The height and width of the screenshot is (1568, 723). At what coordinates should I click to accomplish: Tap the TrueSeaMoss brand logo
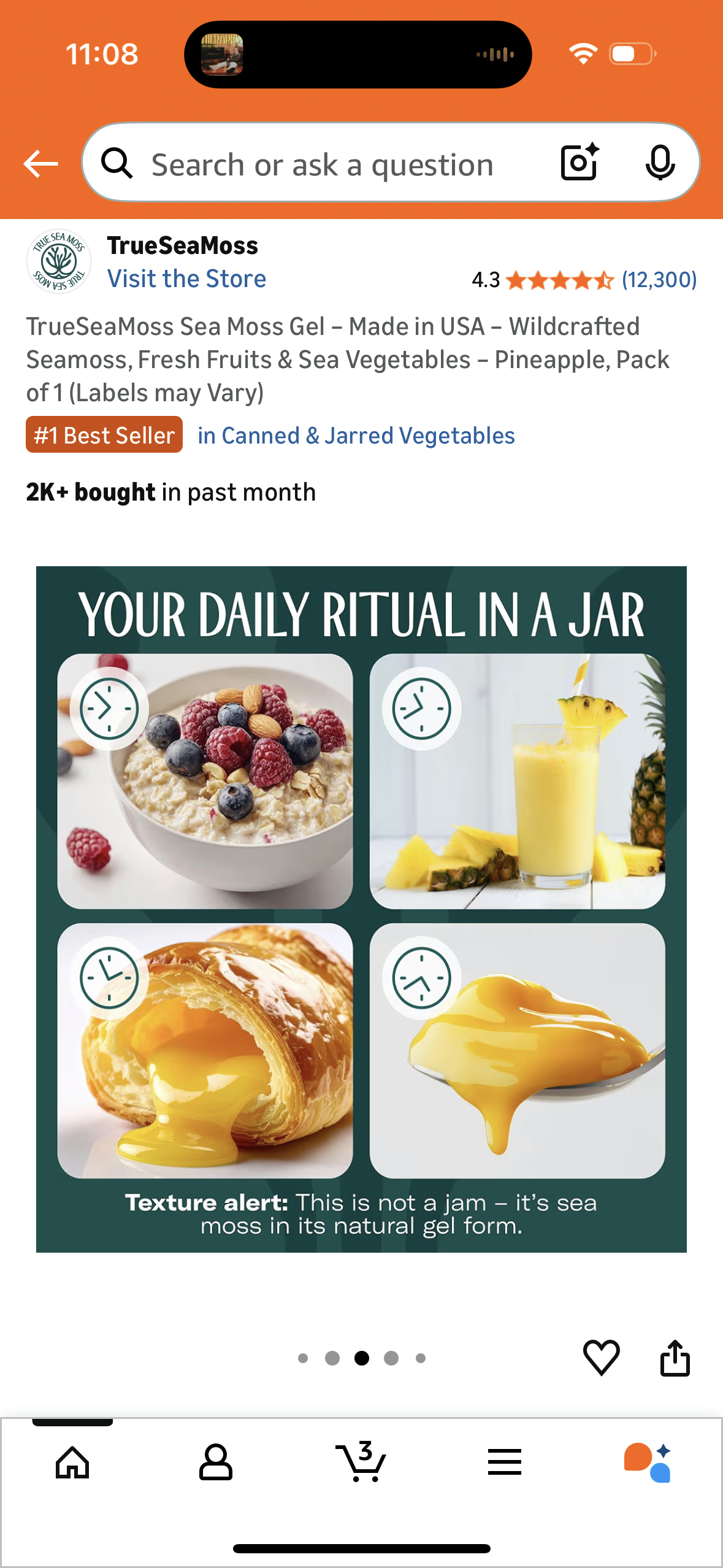pos(59,262)
